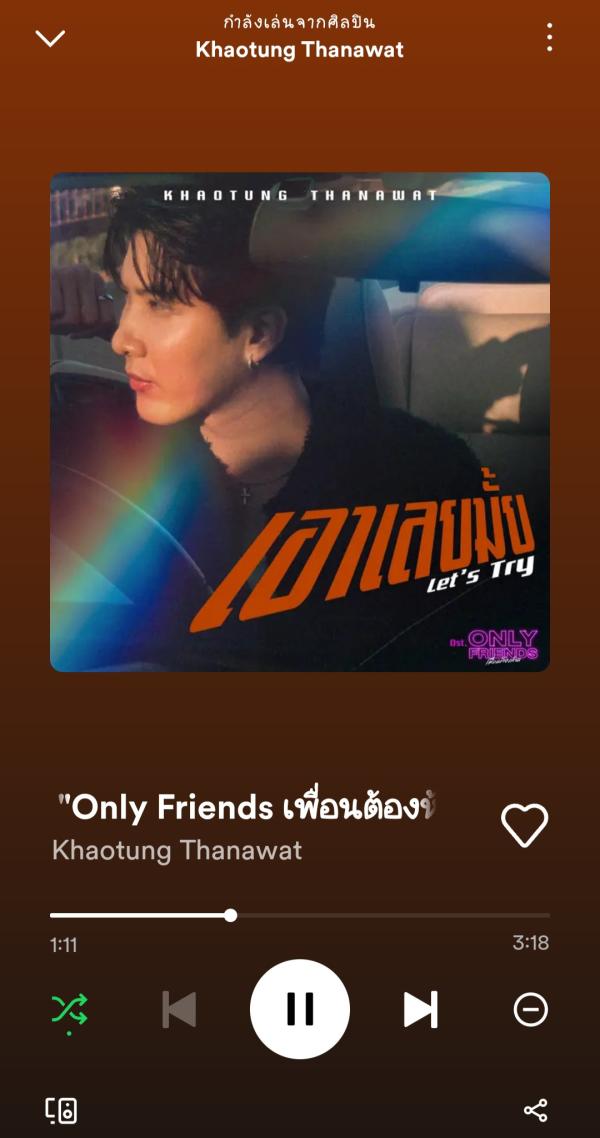Screen dimensions: 600x1138
Task: Hide this song with the minus icon
Action: click(531, 1010)
